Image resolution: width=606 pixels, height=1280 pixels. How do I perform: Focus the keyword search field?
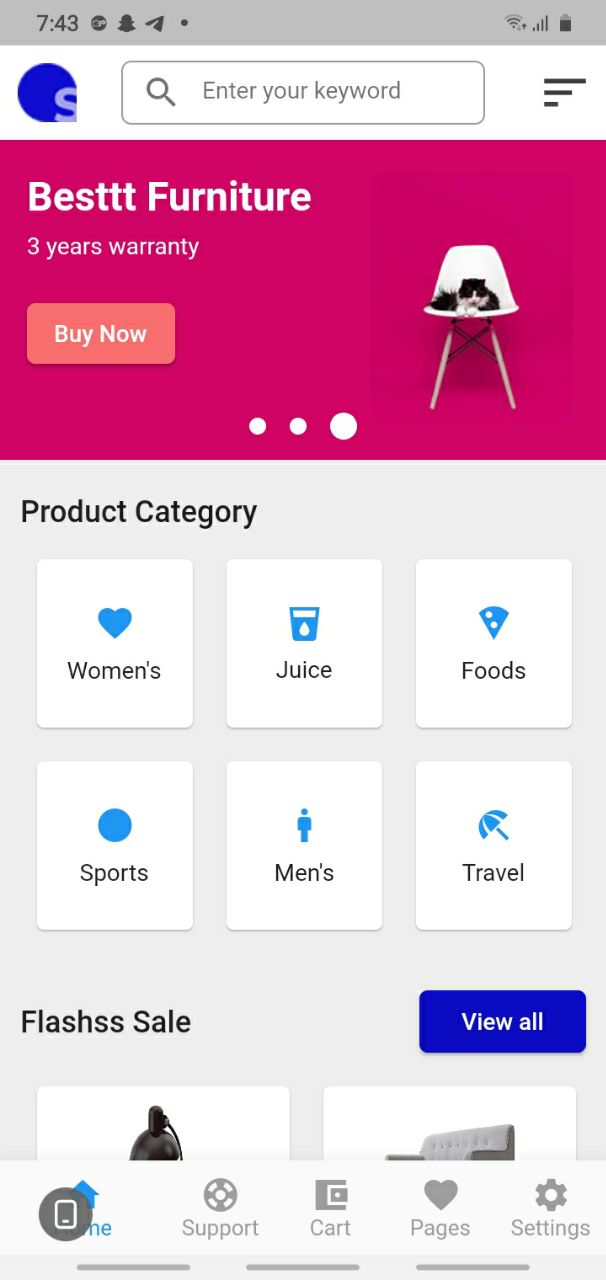303,92
